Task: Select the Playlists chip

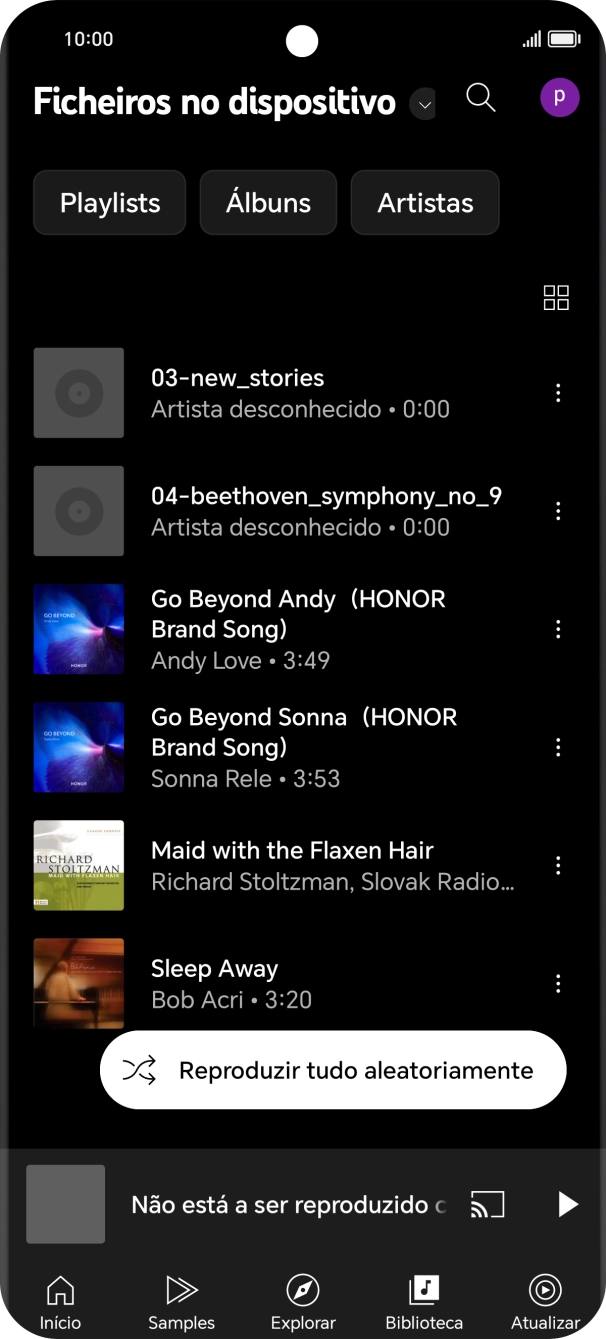Action: pyautogui.click(x=110, y=203)
